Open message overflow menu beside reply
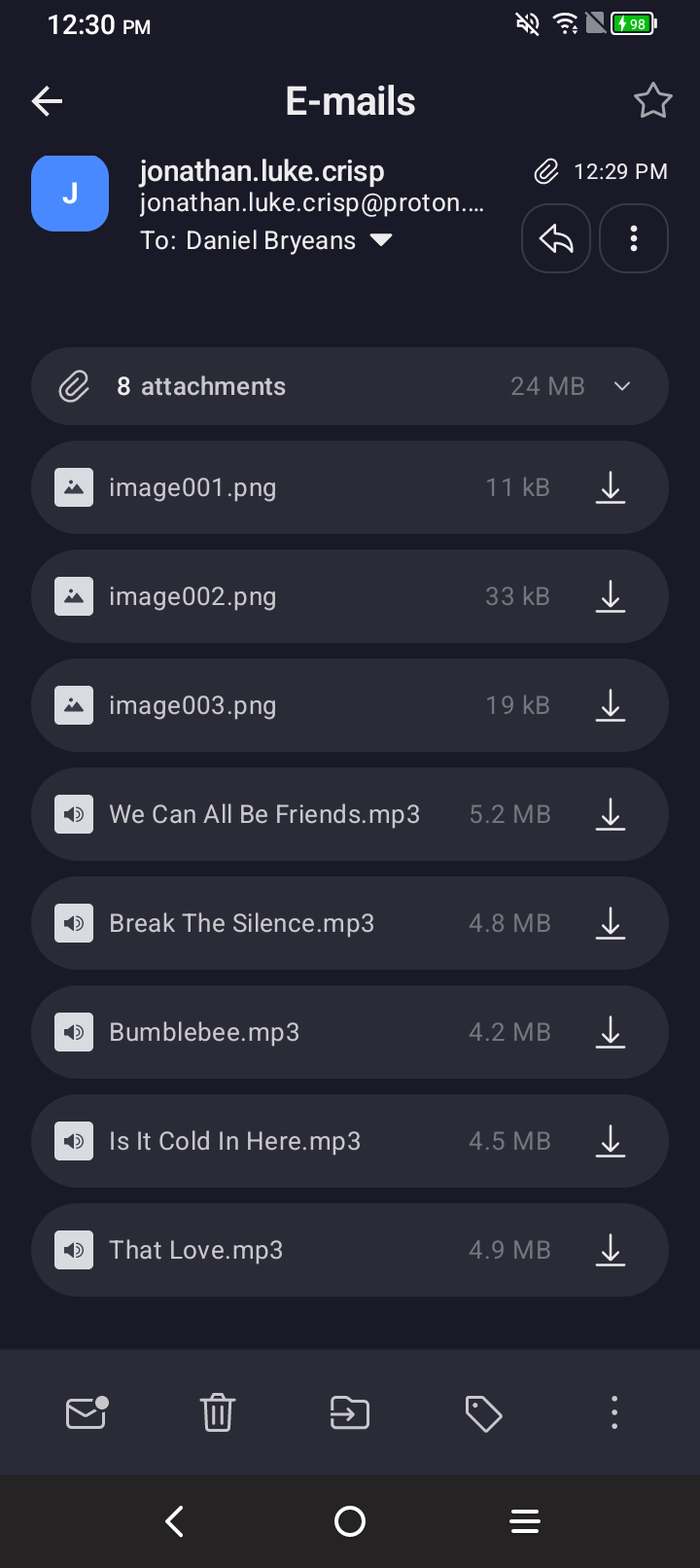Image resolution: width=700 pixels, height=1568 pixels. [x=634, y=238]
